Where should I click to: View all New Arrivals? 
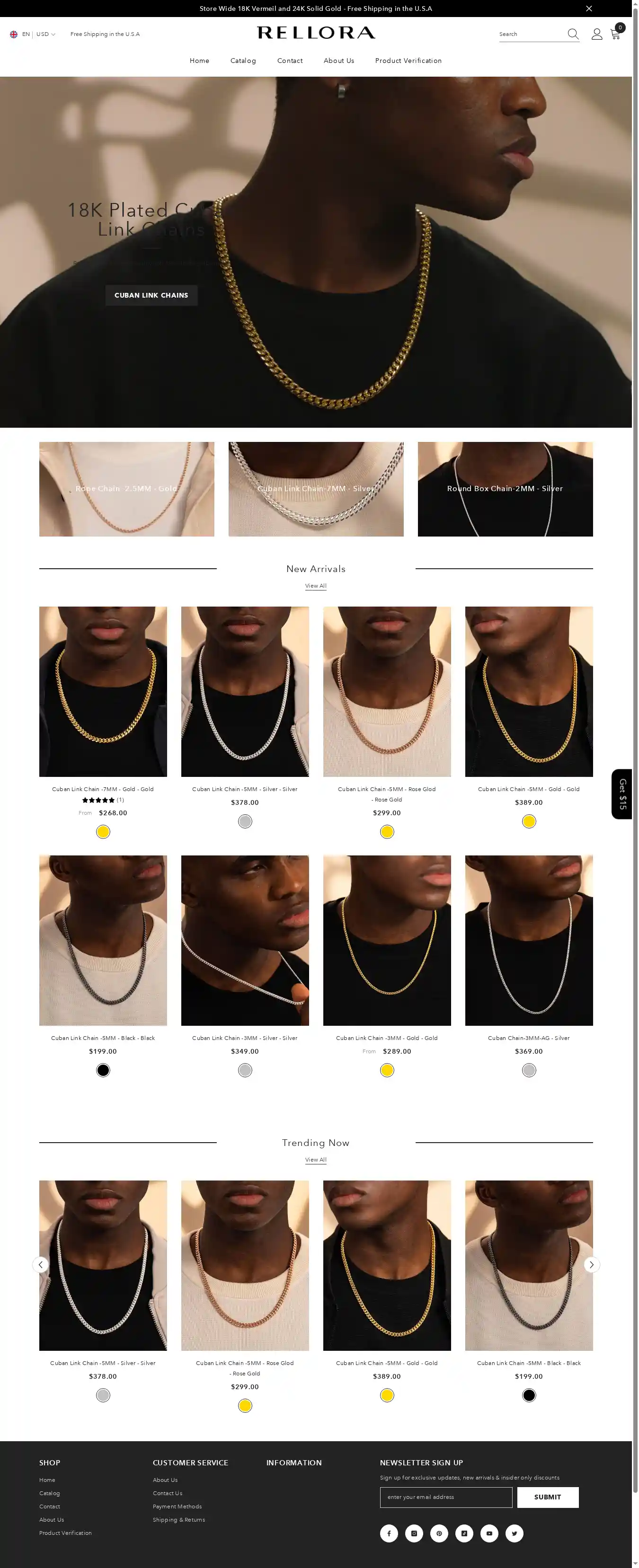[316, 586]
